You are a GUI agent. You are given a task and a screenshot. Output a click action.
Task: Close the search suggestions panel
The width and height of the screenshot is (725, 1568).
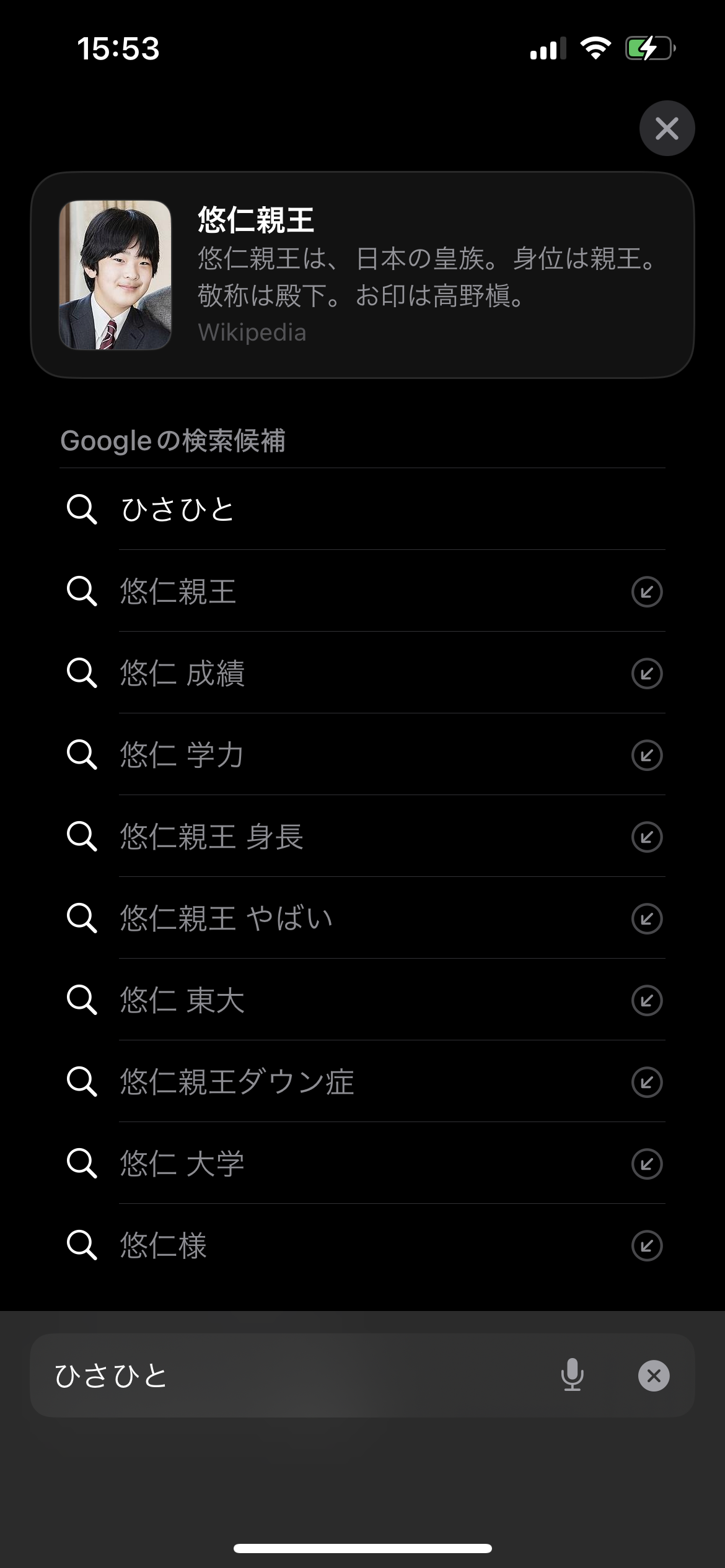[667, 128]
